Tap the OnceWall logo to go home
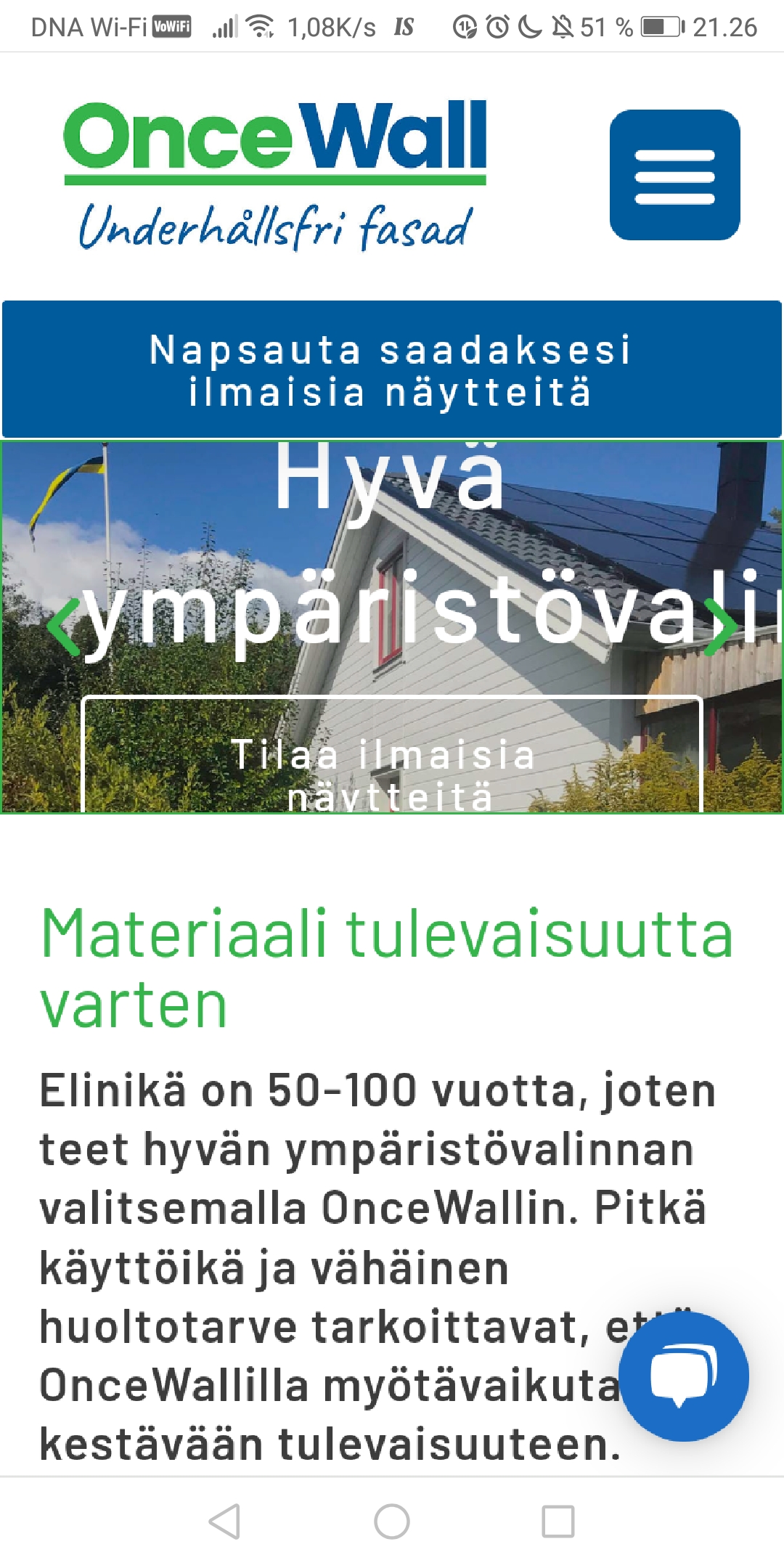 (274, 174)
